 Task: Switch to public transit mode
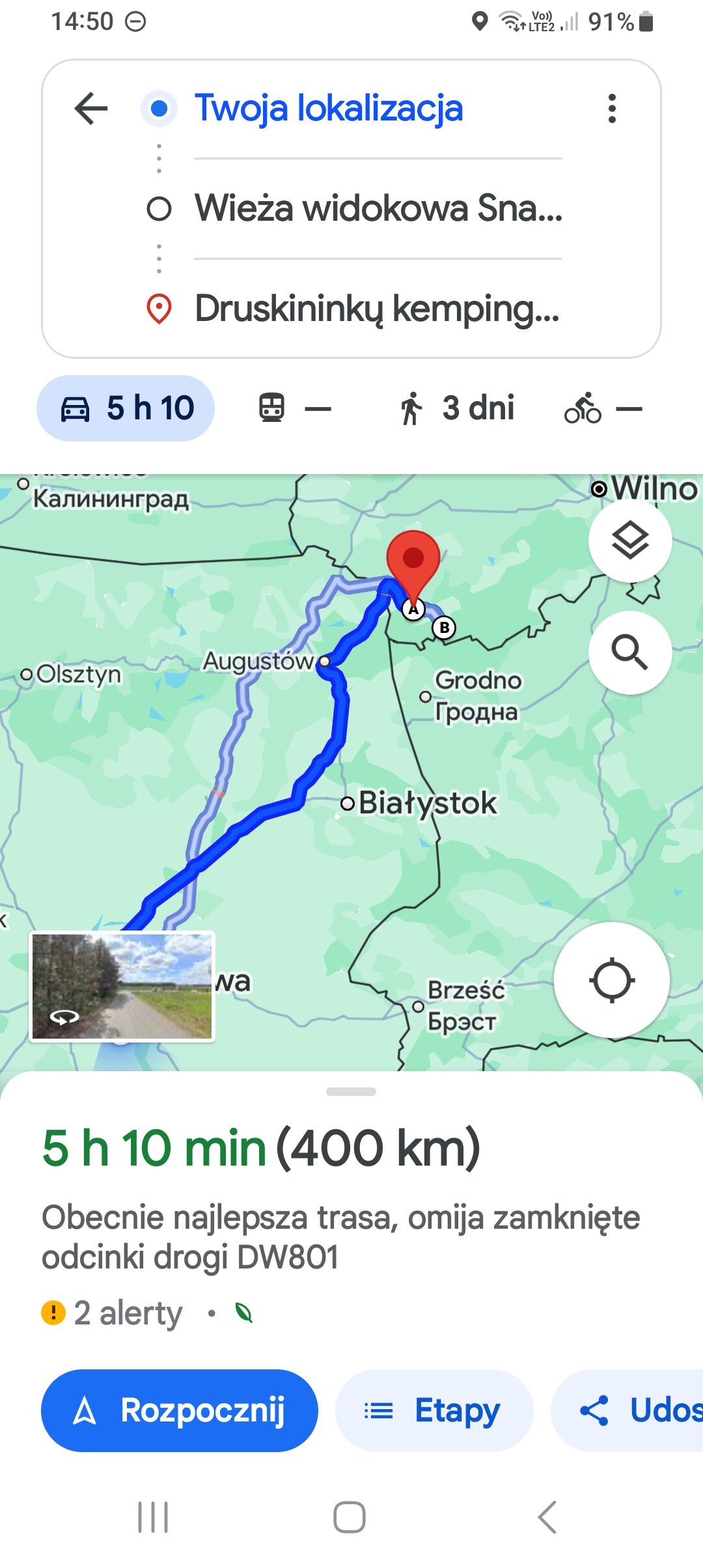click(x=295, y=408)
